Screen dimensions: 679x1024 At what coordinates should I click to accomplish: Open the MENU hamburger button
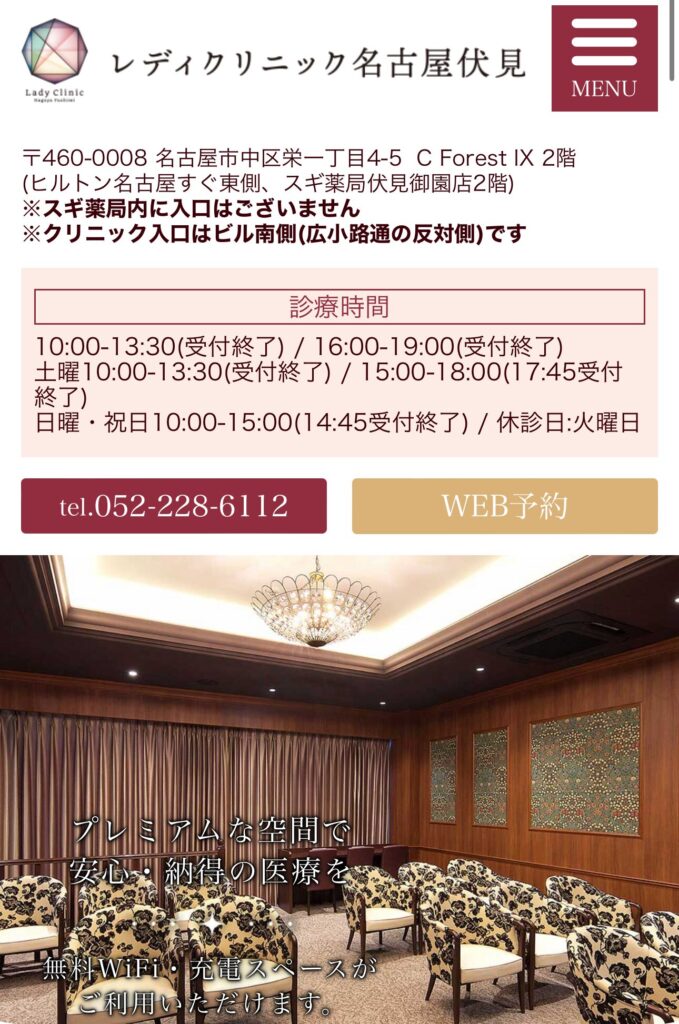604,58
